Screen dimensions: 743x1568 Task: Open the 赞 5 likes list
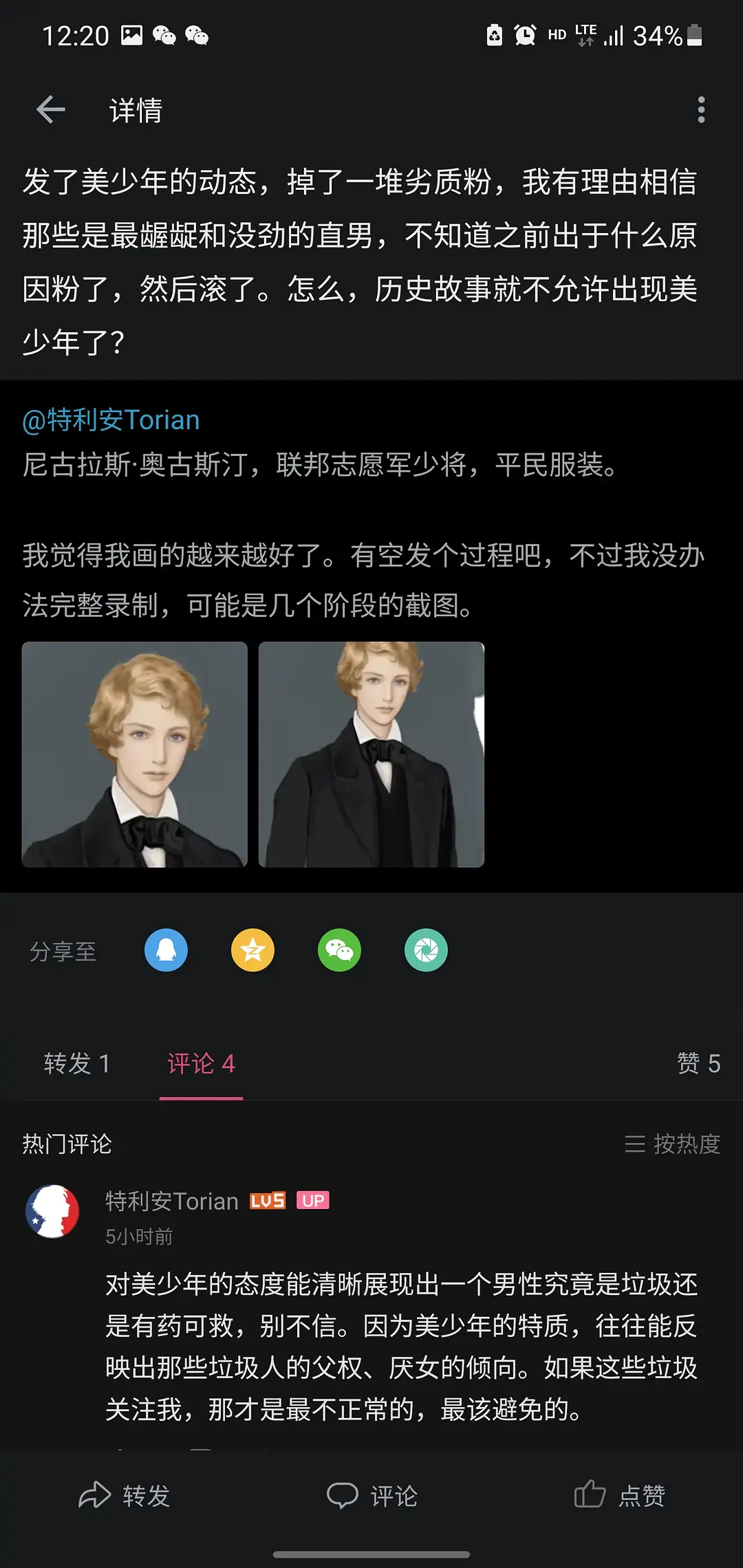point(698,1064)
